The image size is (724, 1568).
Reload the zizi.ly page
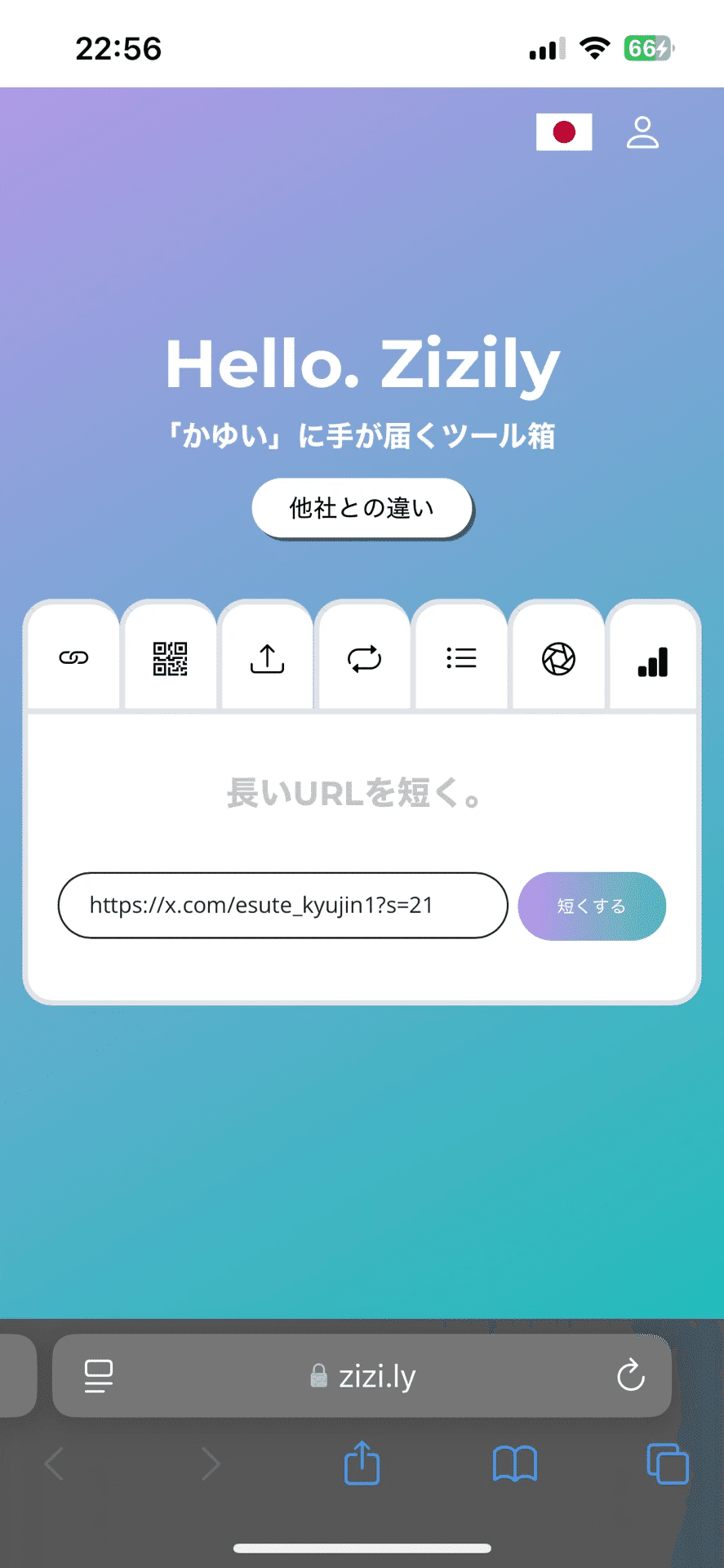pos(629,1376)
